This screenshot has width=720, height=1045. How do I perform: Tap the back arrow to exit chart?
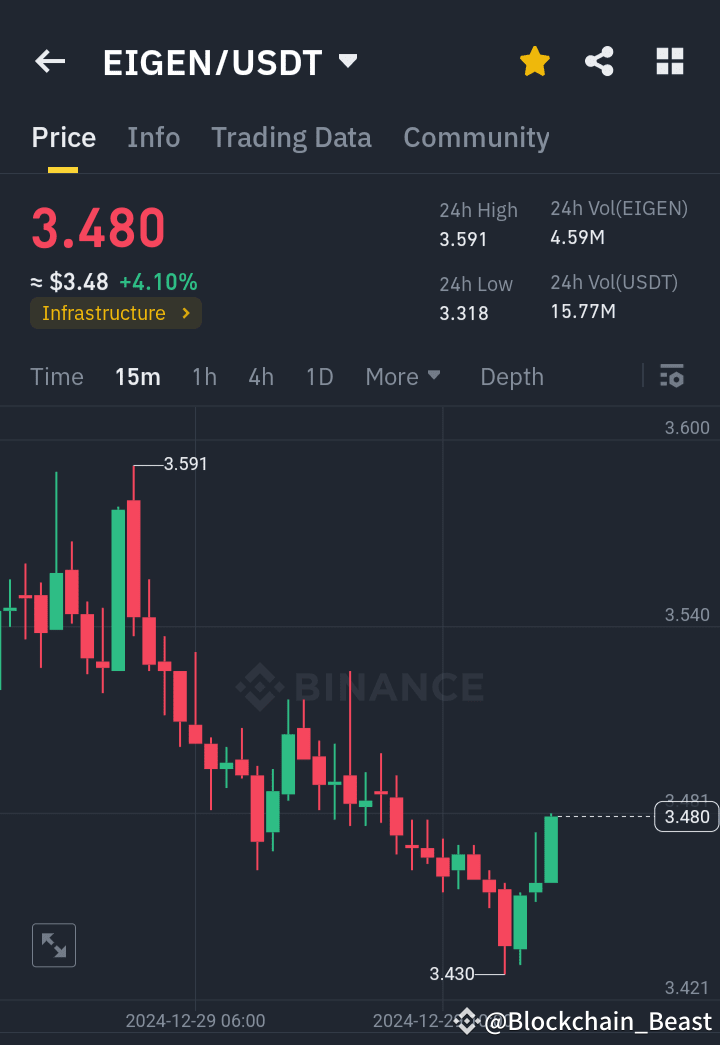[49, 61]
